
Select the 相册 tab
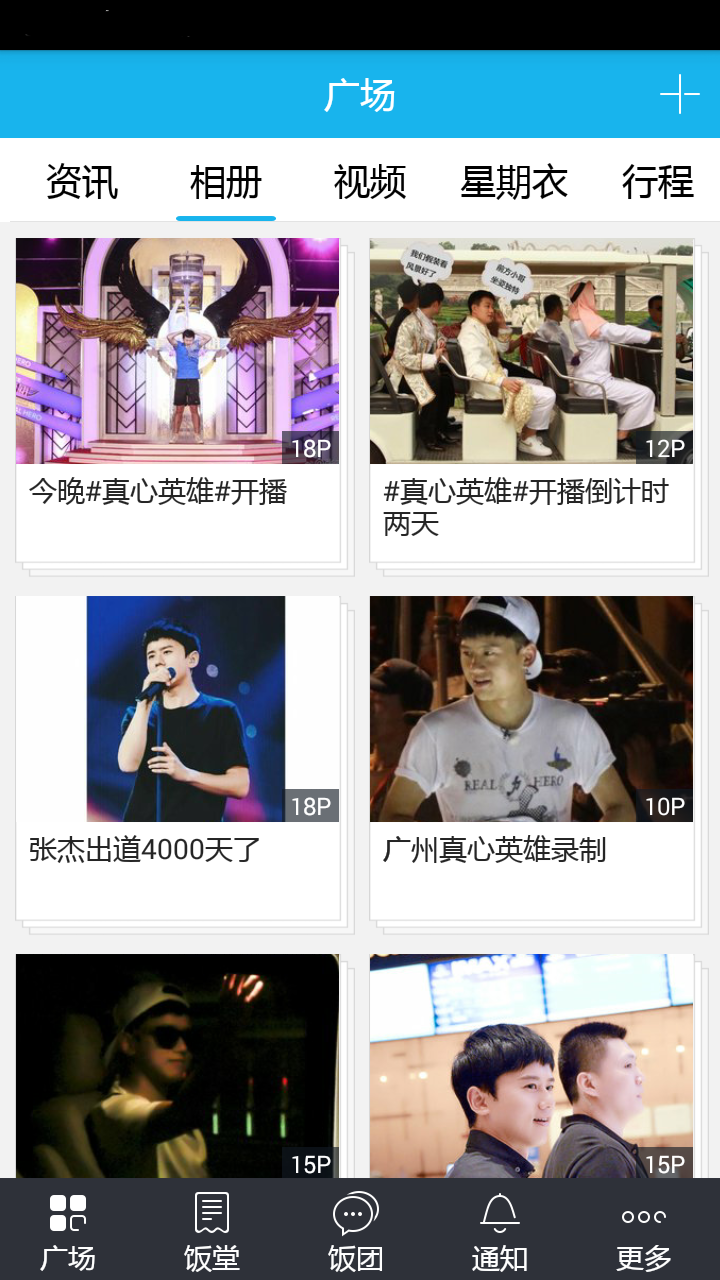(x=226, y=182)
